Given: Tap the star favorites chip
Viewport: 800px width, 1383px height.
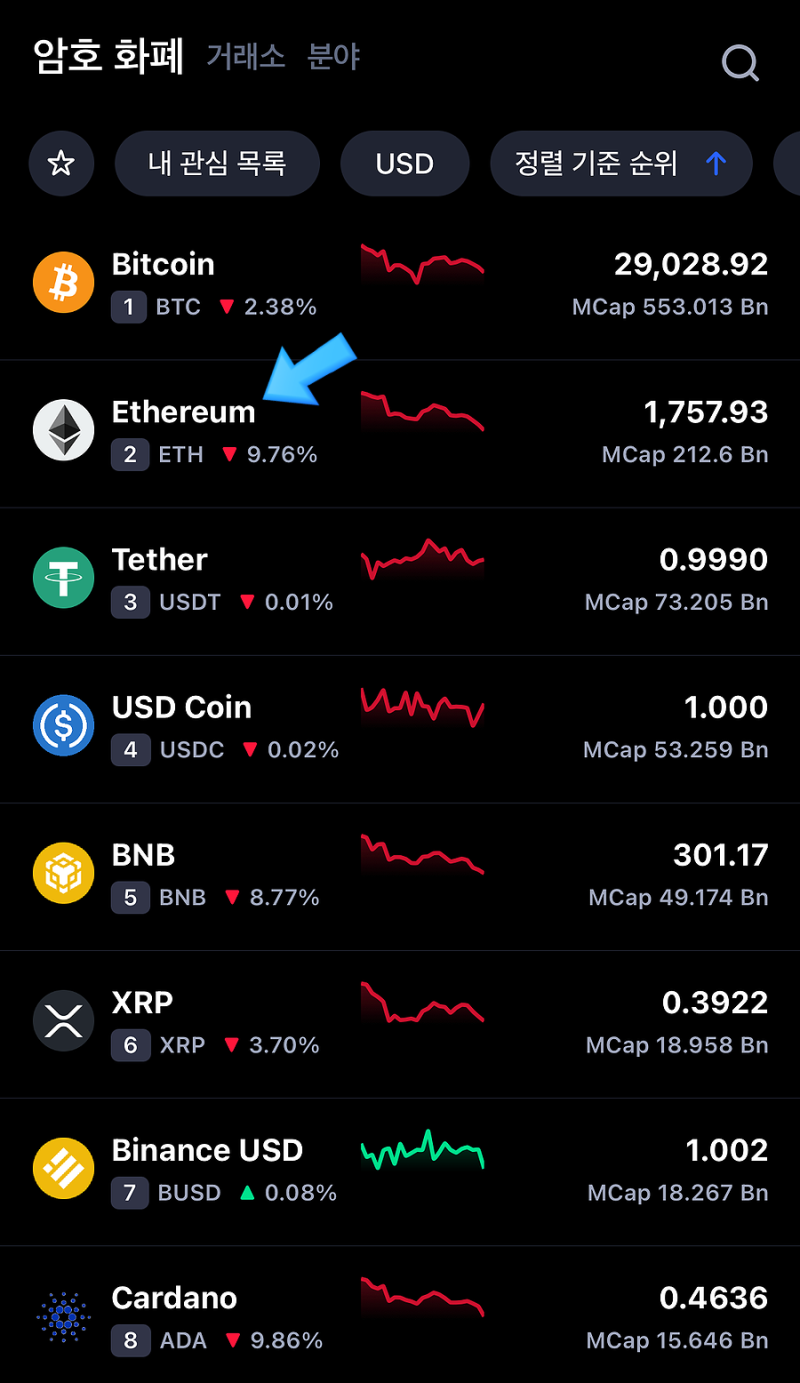Looking at the screenshot, I should click(61, 163).
